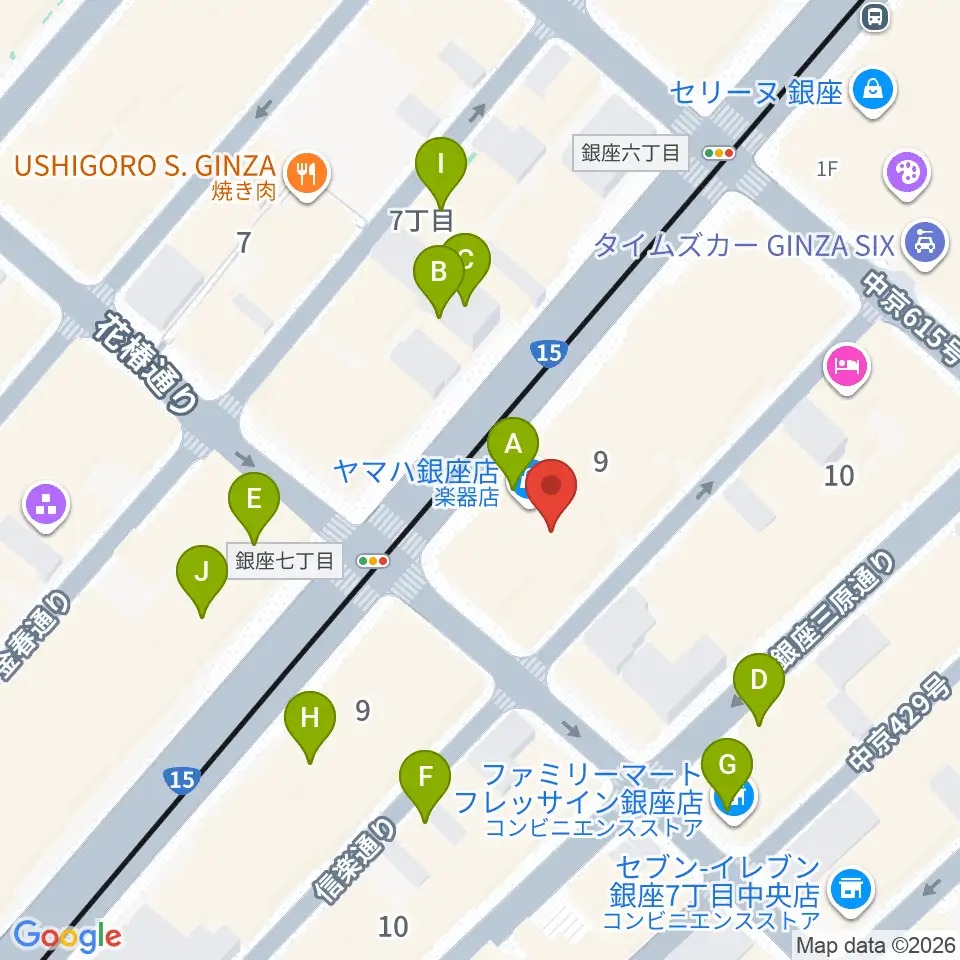
Task: Select the タイムズカー GINZA SIX car icon
Action: pos(920,244)
